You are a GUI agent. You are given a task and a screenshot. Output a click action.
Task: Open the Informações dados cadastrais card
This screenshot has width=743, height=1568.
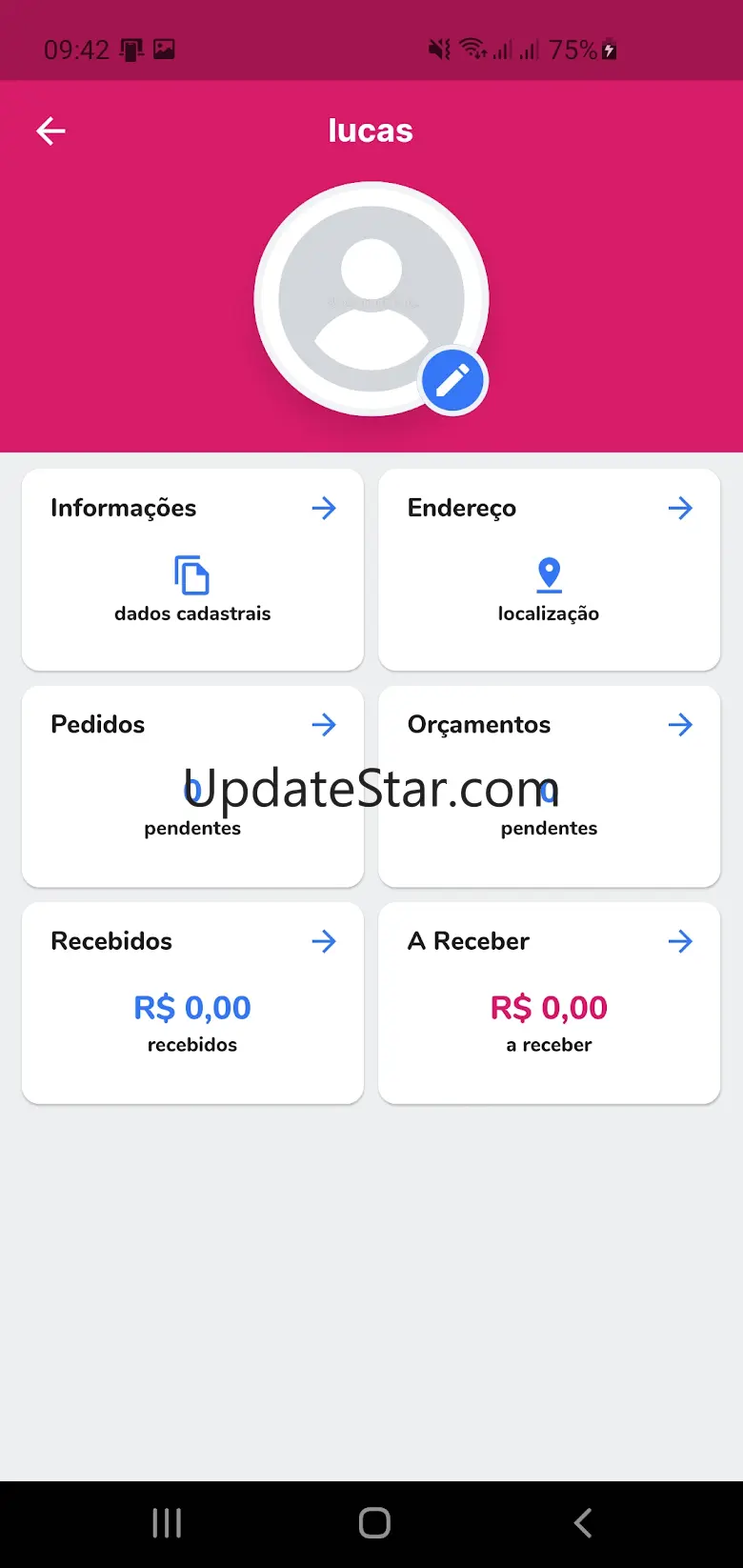click(x=192, y=570)
